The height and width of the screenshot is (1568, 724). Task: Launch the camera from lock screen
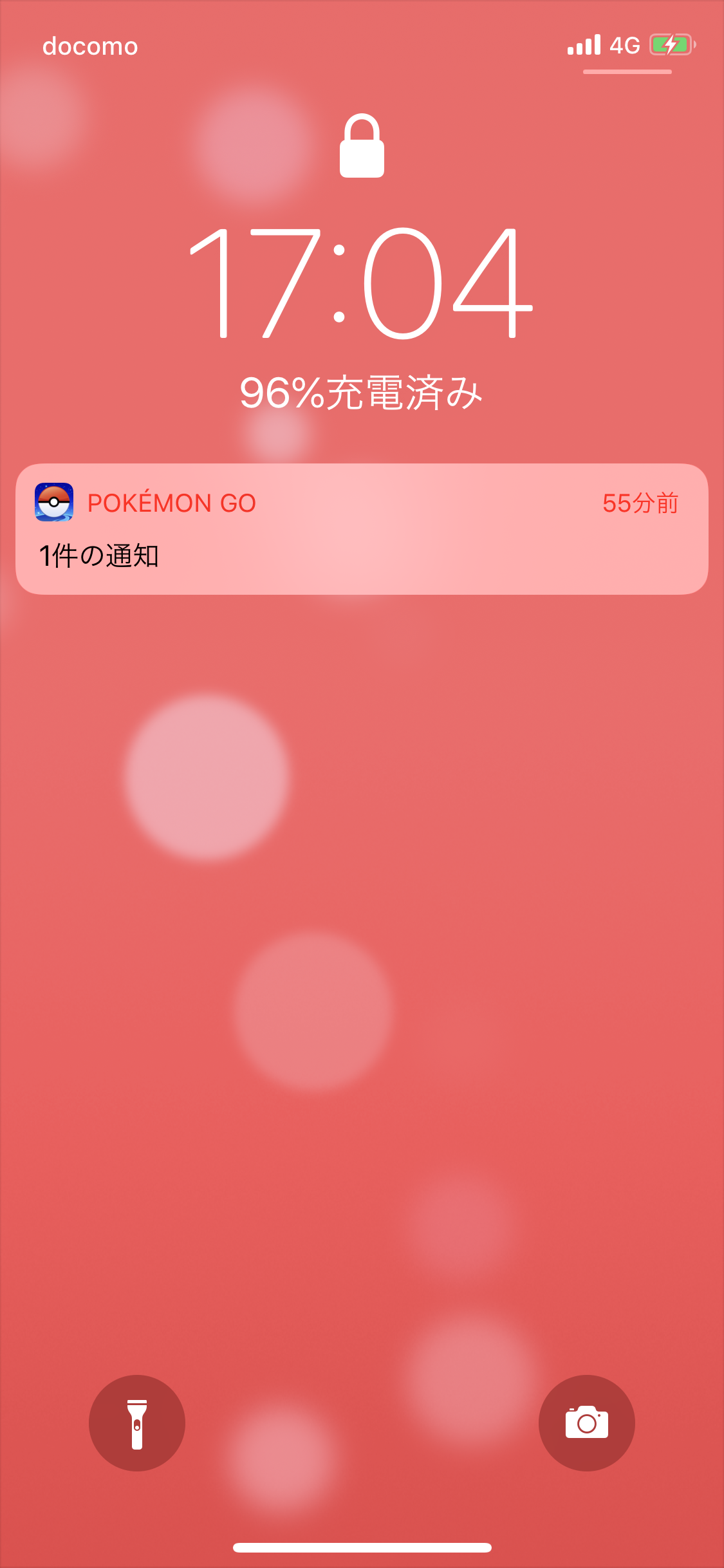[586, 1423]
